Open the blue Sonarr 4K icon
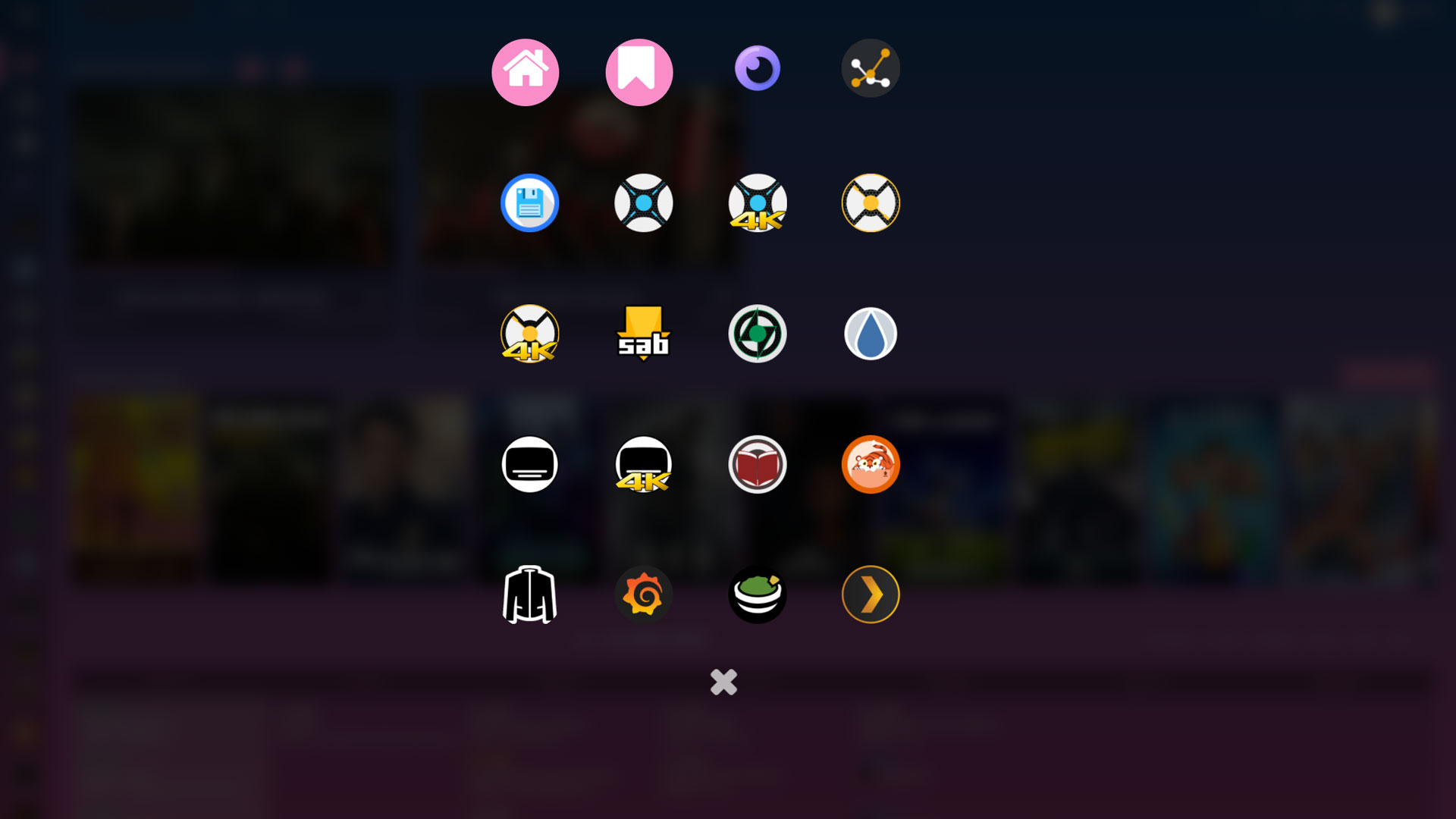The width and height of the screenshot is (1456, 819). [x=757, y=202]
